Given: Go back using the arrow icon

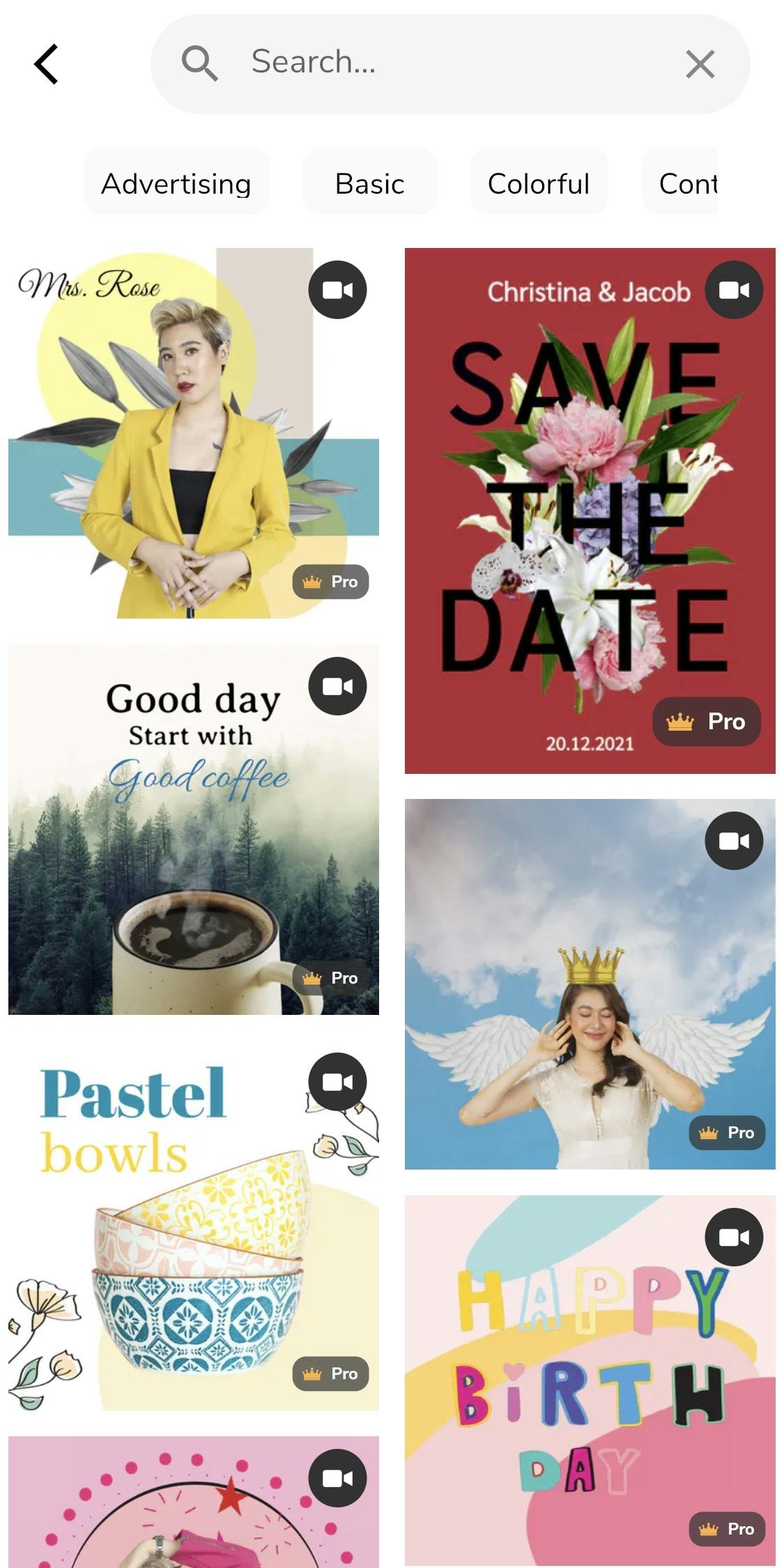Looking at the screenshot, I should (46, 64).
